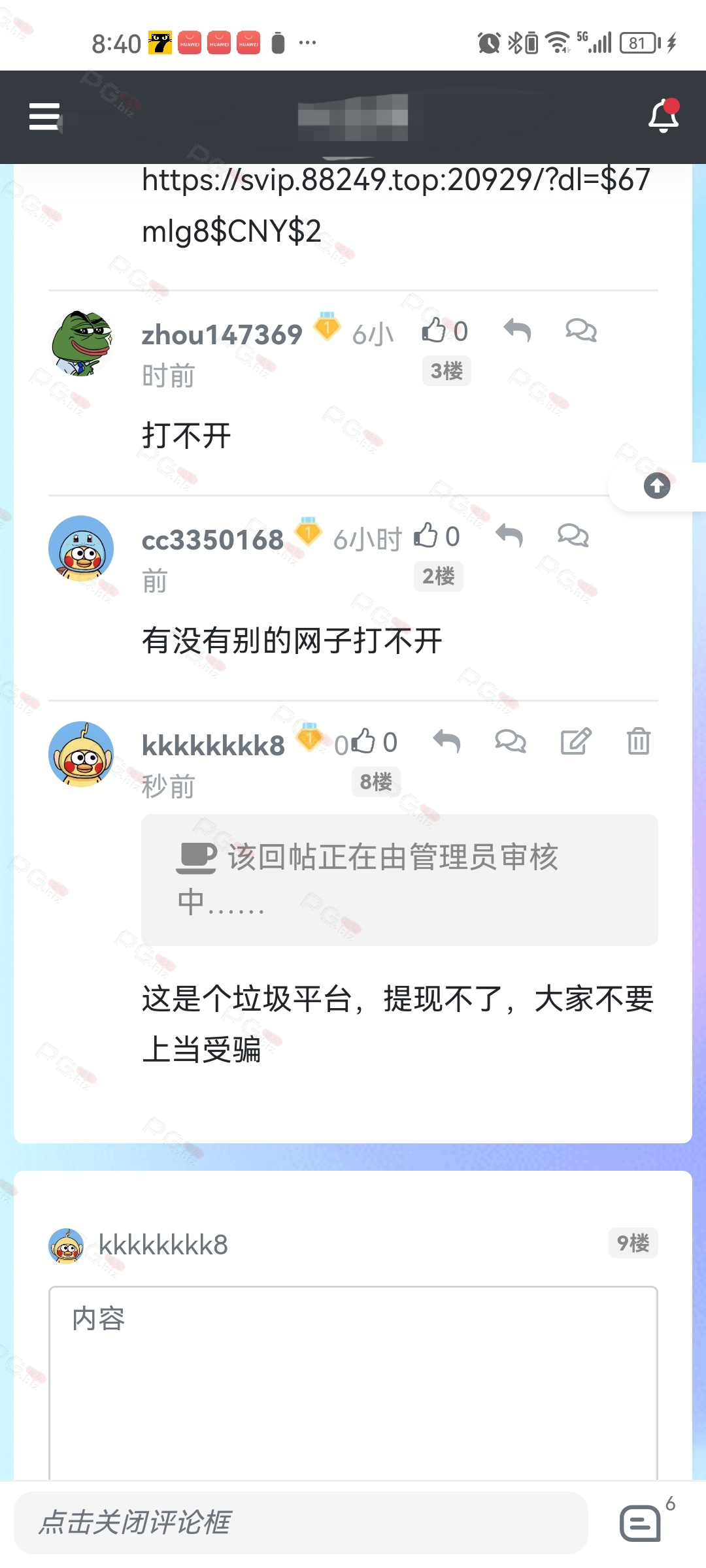Edit kkkkkkkk8's 8楼 comment

[576, 742]
